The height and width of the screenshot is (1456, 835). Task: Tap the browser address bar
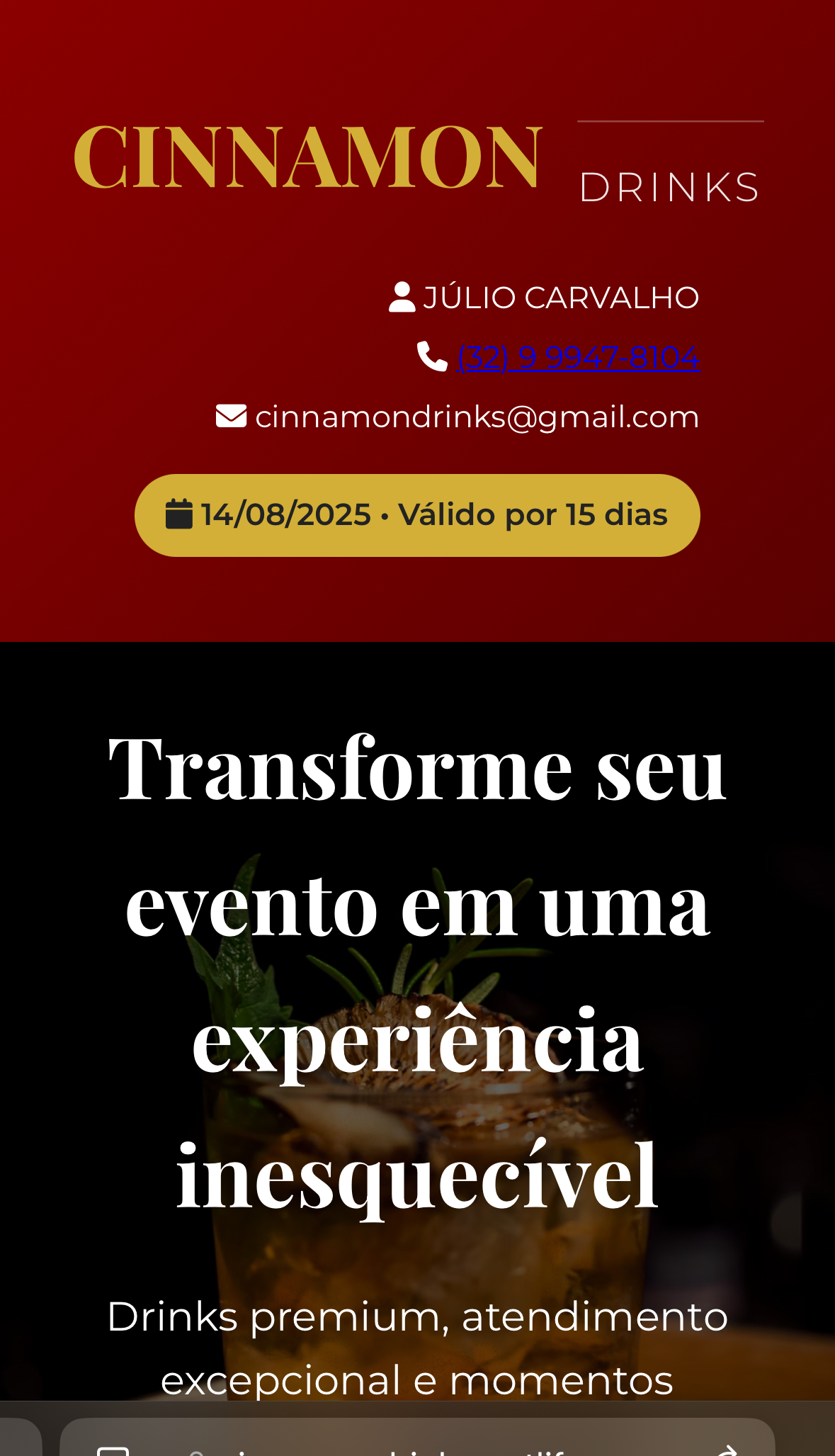pos(416,1443)
